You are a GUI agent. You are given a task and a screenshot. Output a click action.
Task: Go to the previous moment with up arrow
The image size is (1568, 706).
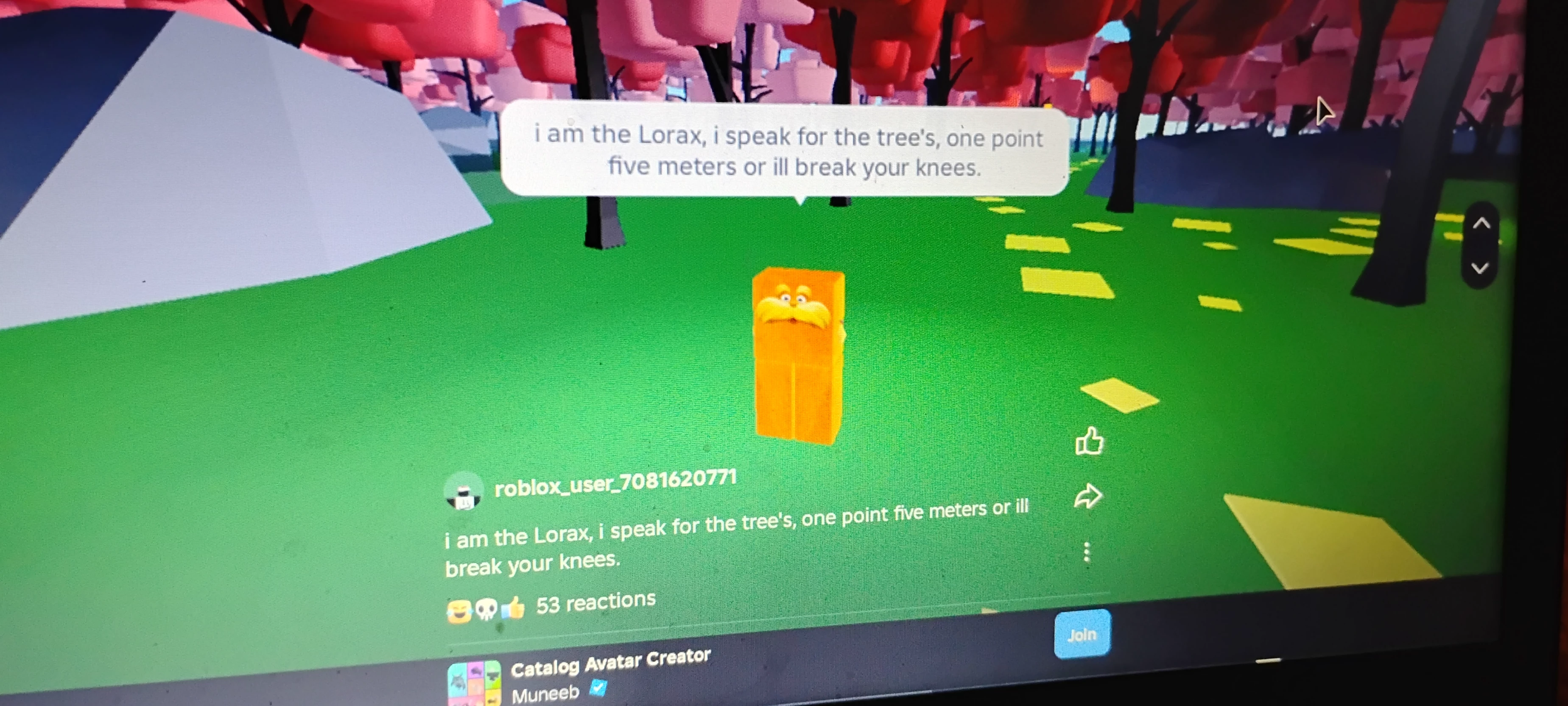point(1481,224)
